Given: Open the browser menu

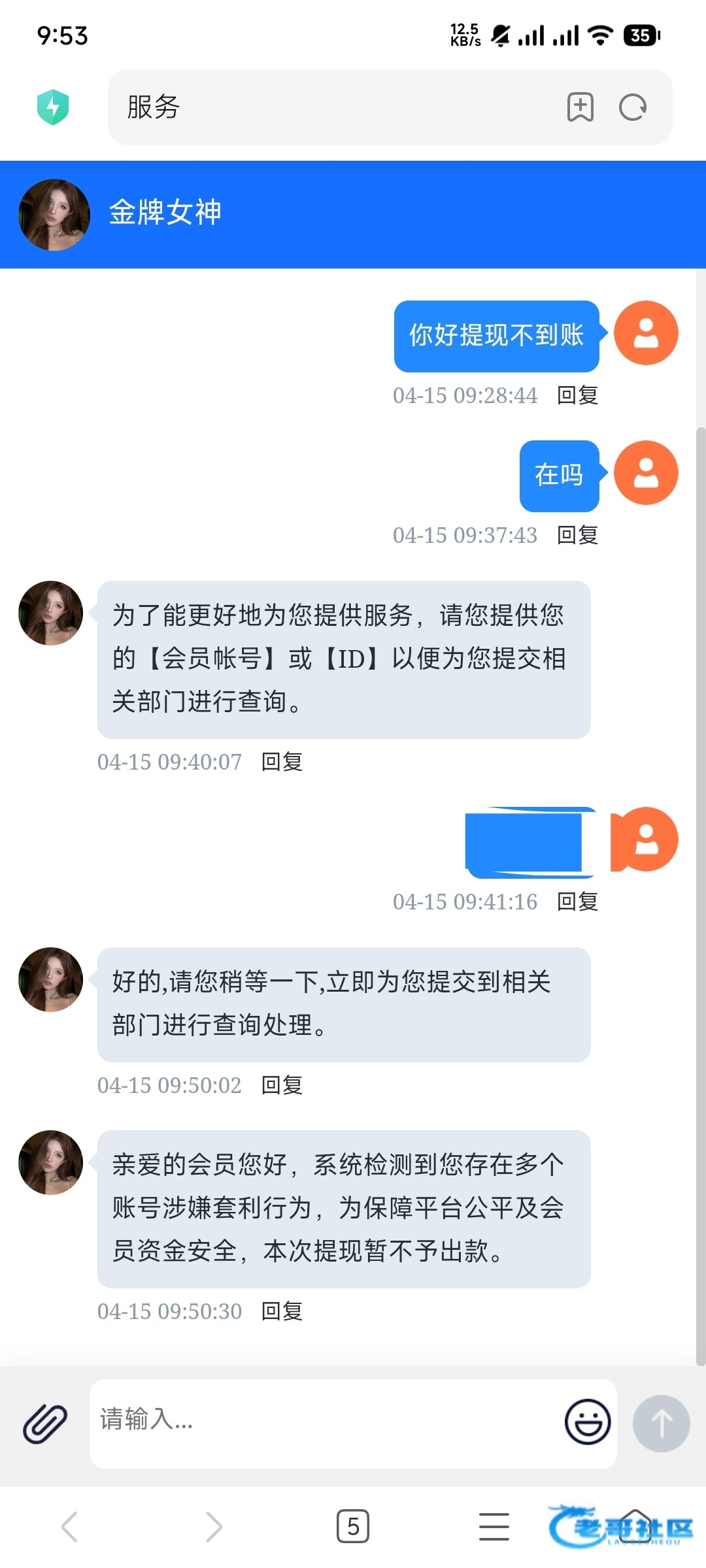Looking at the screenshot, I should pos(494,1527).
